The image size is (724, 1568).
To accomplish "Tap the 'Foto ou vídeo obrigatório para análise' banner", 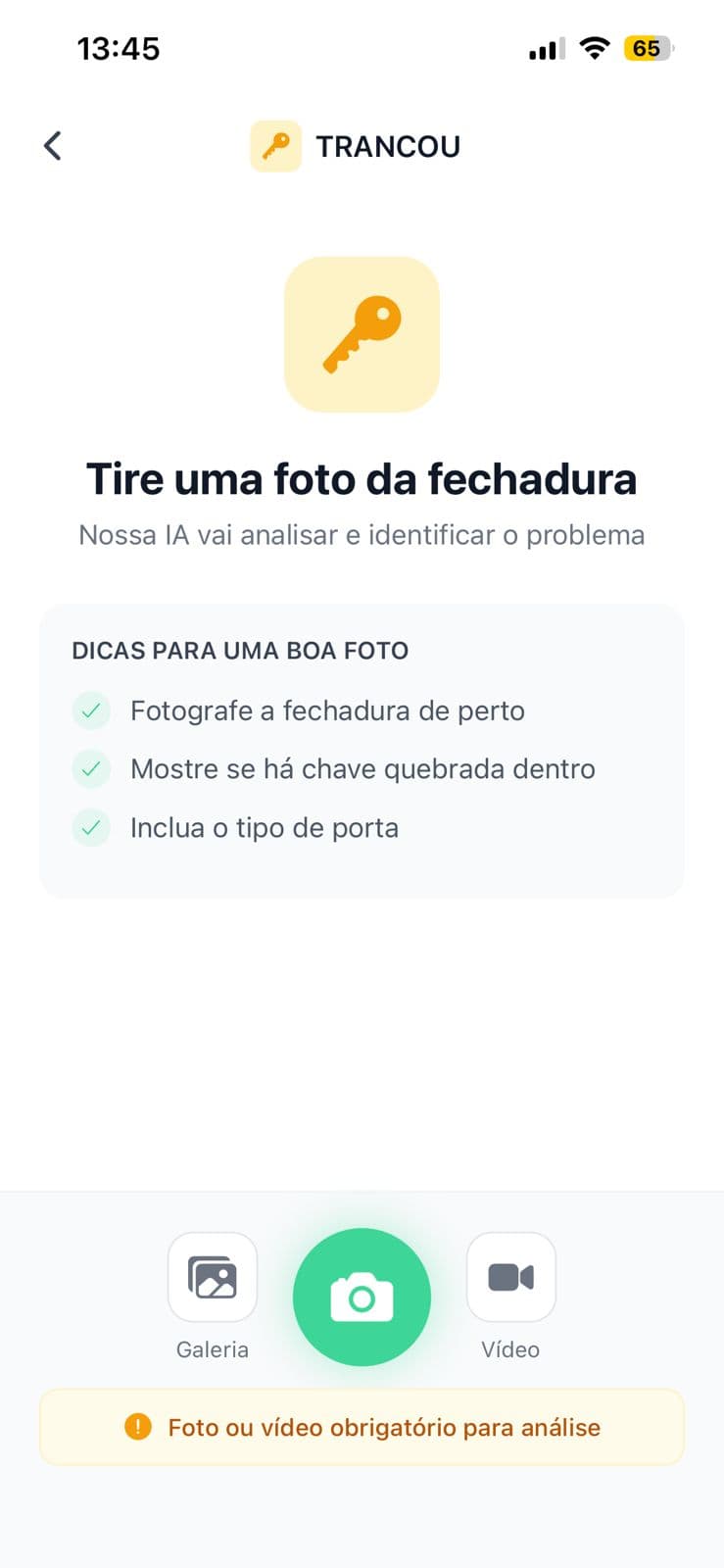I will [x=362, y=1427].
